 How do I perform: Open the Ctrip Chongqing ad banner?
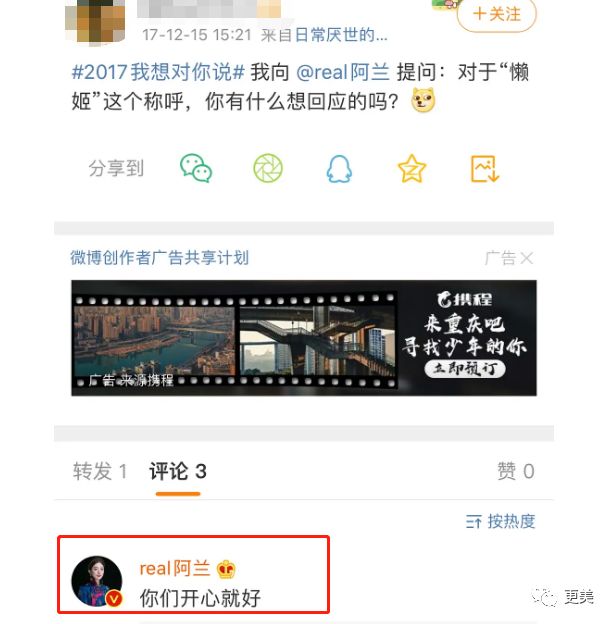(x=303, y=337)
